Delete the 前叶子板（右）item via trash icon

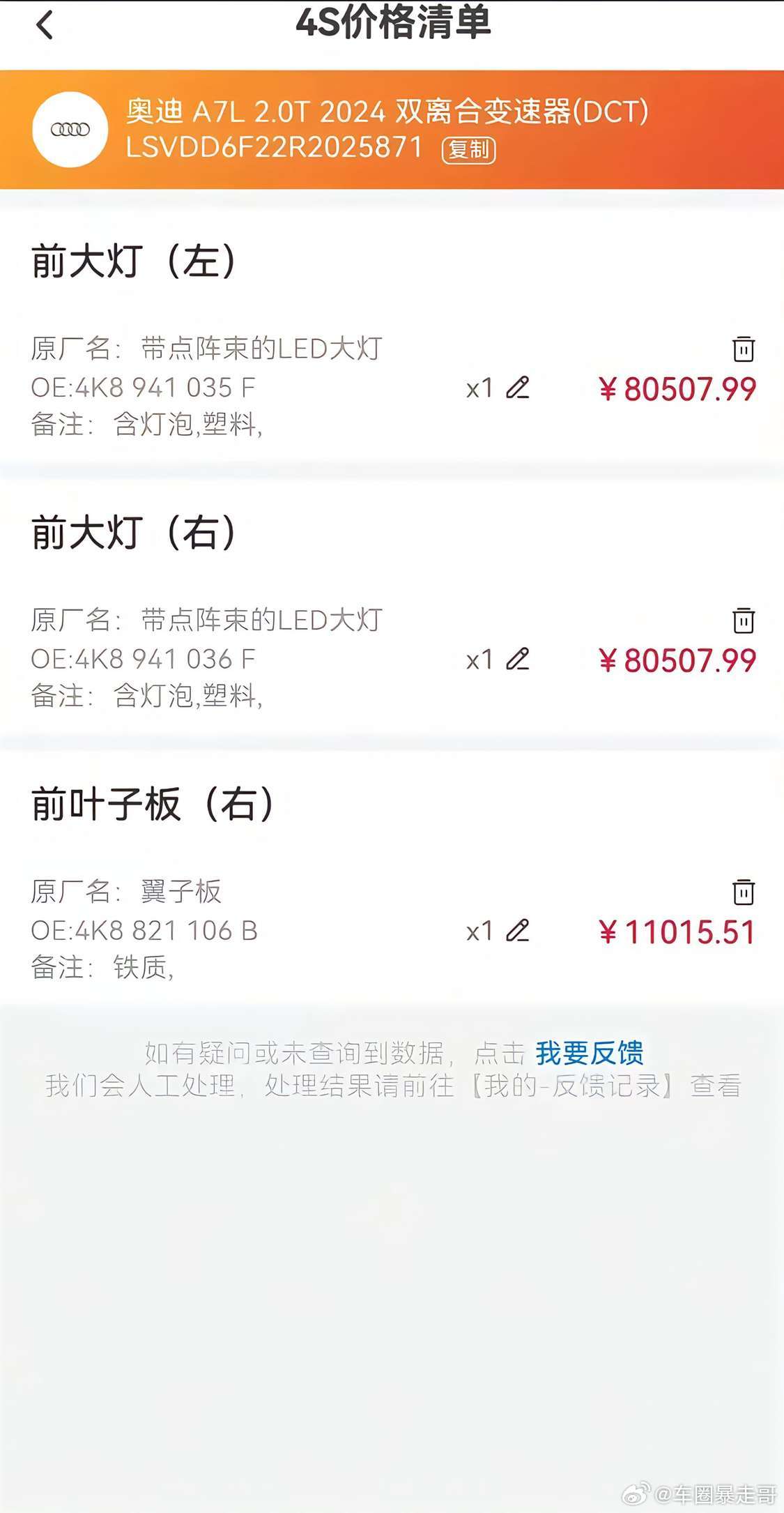click(x=744, y=891)
